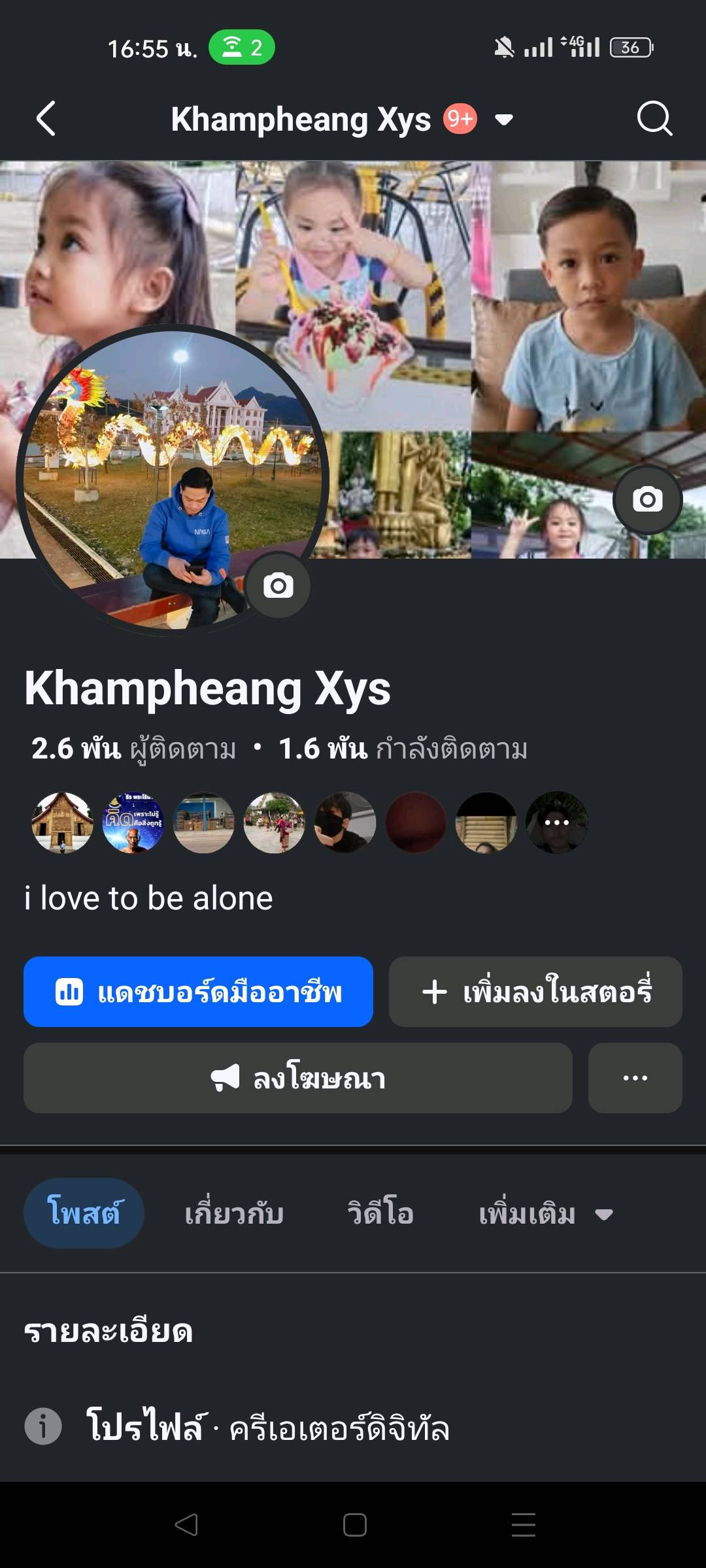Viewport: 706px width, 1568px height.
Task: Tap the system home button
Action: pyautogui.click(x=354, y=1525)
